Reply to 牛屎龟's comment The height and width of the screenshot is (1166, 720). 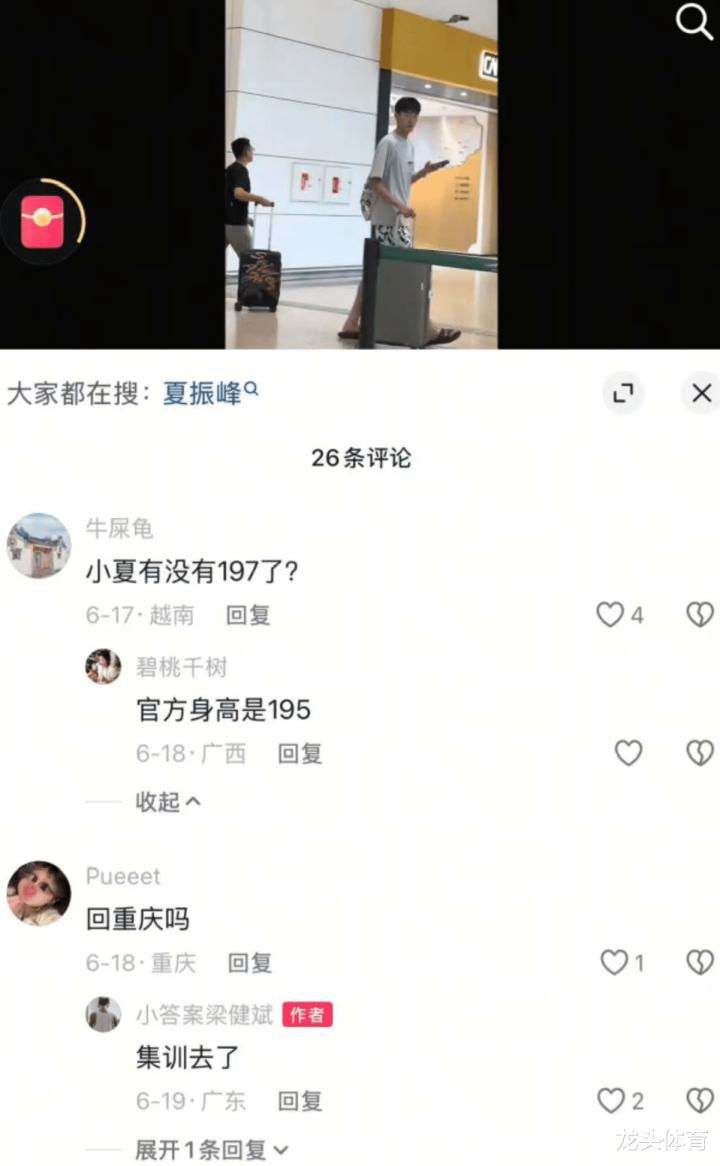point(248,615)
